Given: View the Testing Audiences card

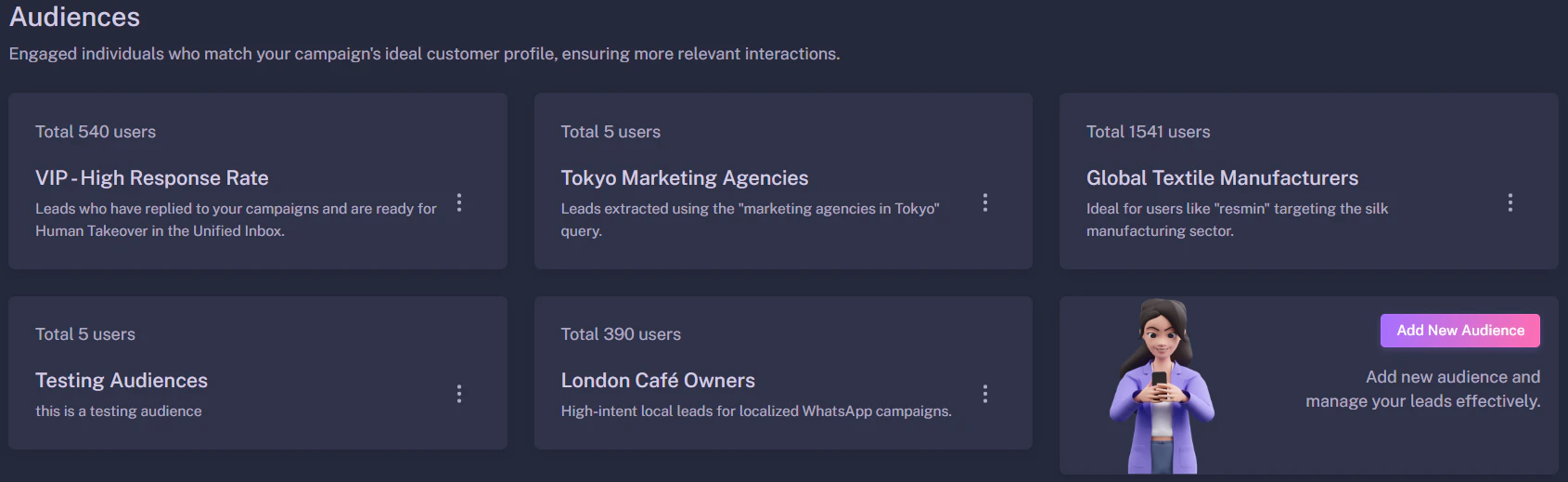Looking at the screenshot, I should [x=122, y=381].
